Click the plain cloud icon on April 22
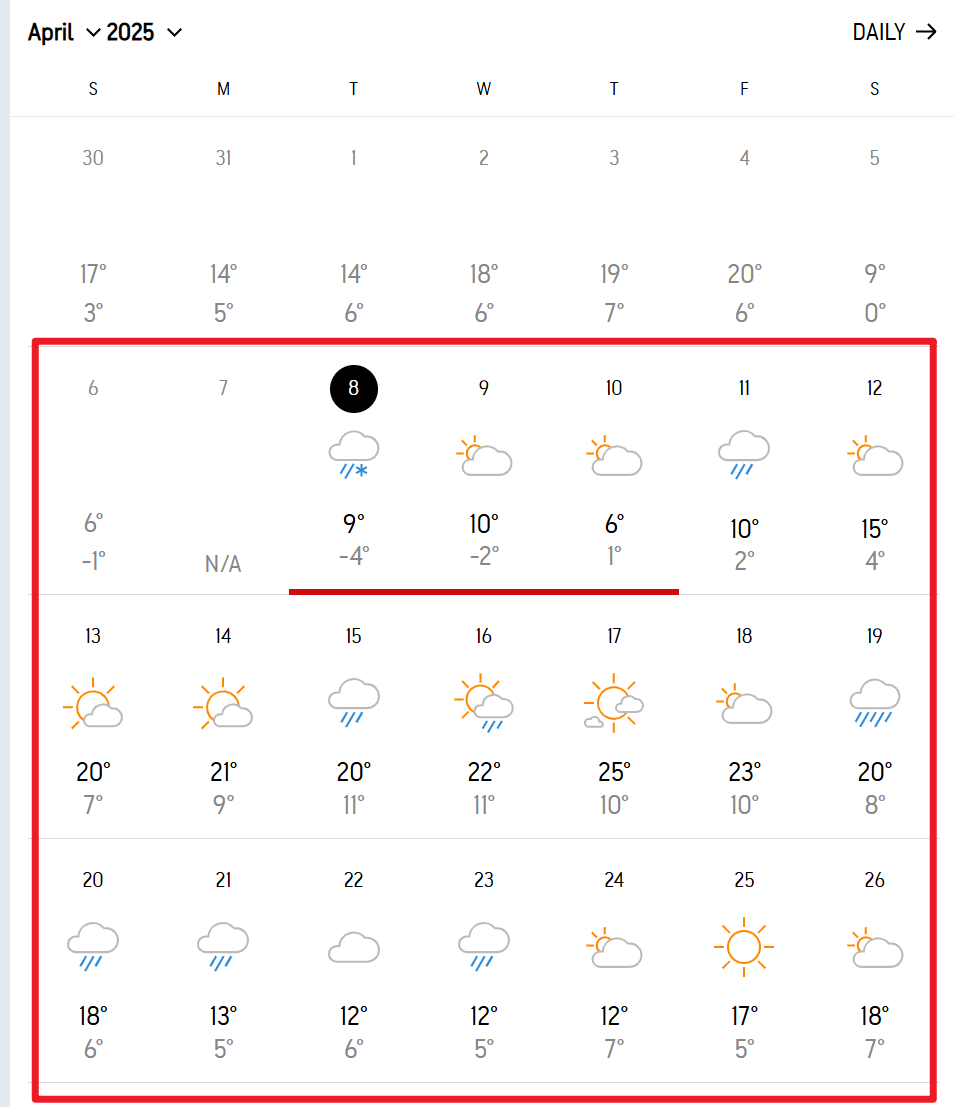Image resolution: width=954 pixels, height=1107 pixels. (x=353, y=945)
